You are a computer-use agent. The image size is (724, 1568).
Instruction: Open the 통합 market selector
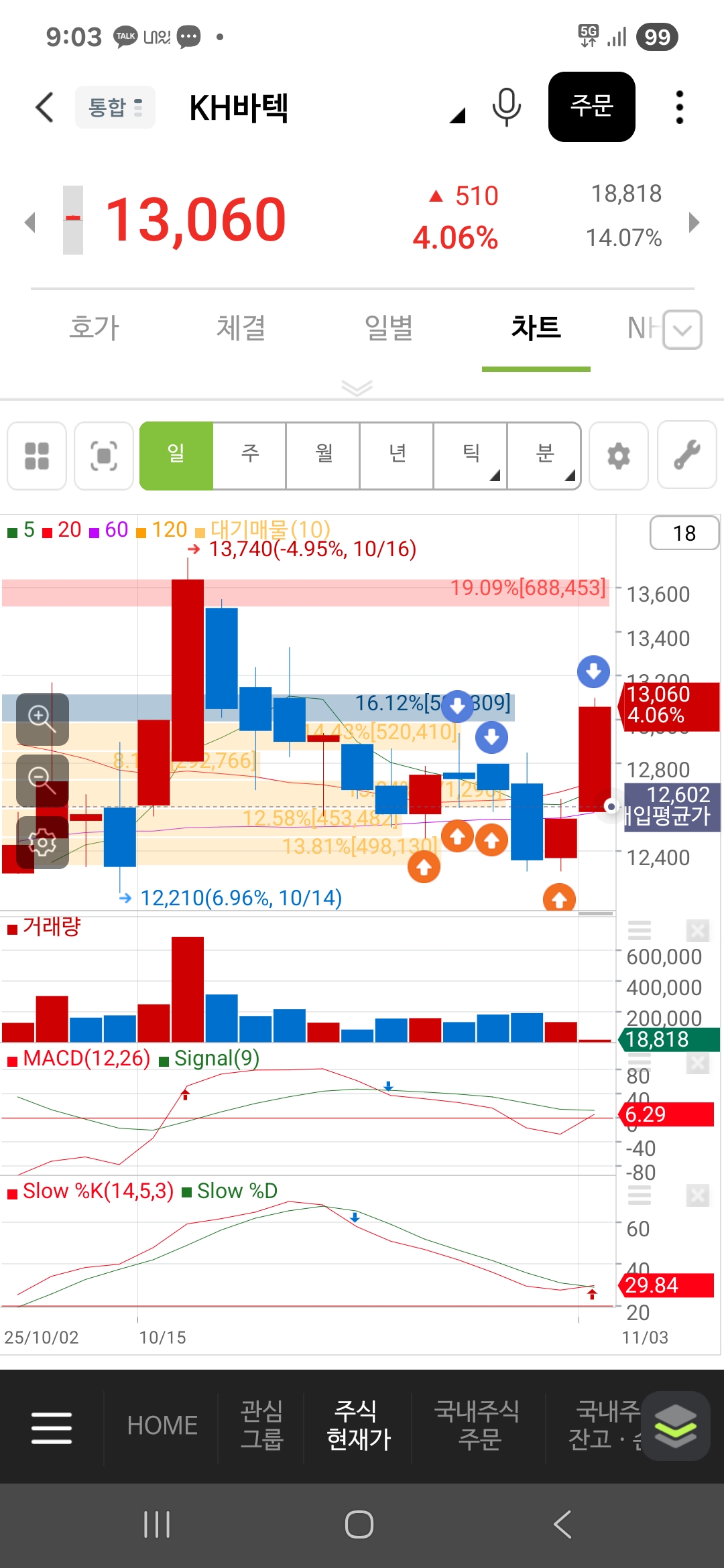click(x=115, y=107)
